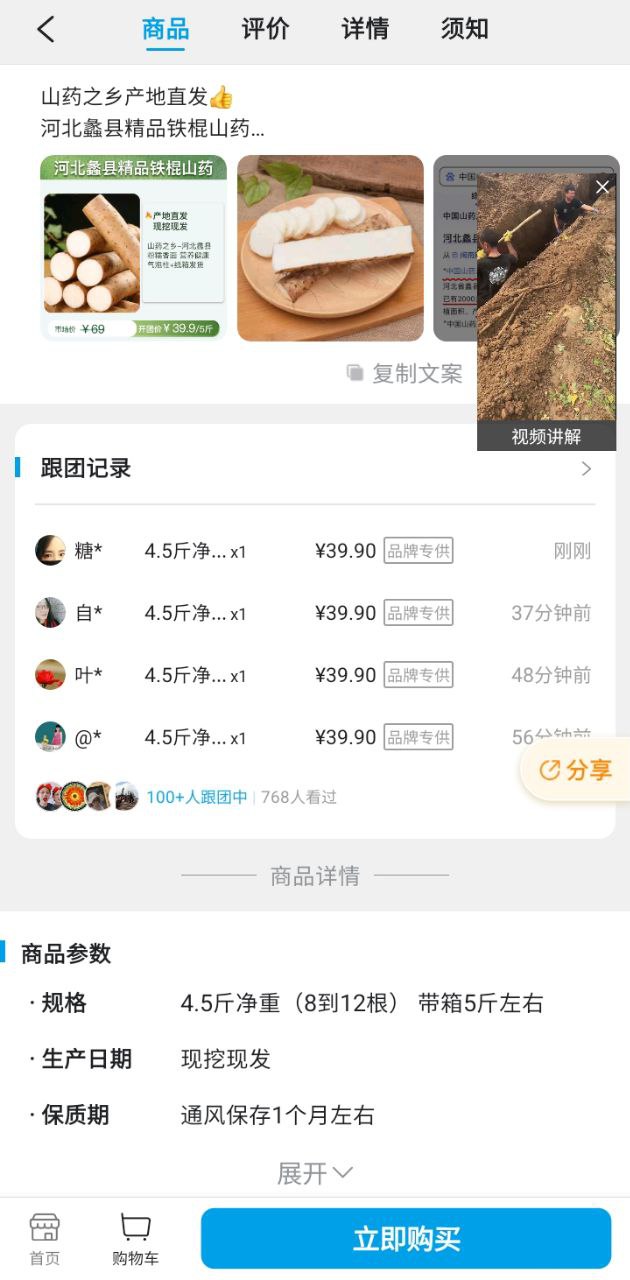This screenshot has height=1280, width=630.
Task: Open the 河北蠡县精品铁棍山药 promo image
Action: (133, 248)
